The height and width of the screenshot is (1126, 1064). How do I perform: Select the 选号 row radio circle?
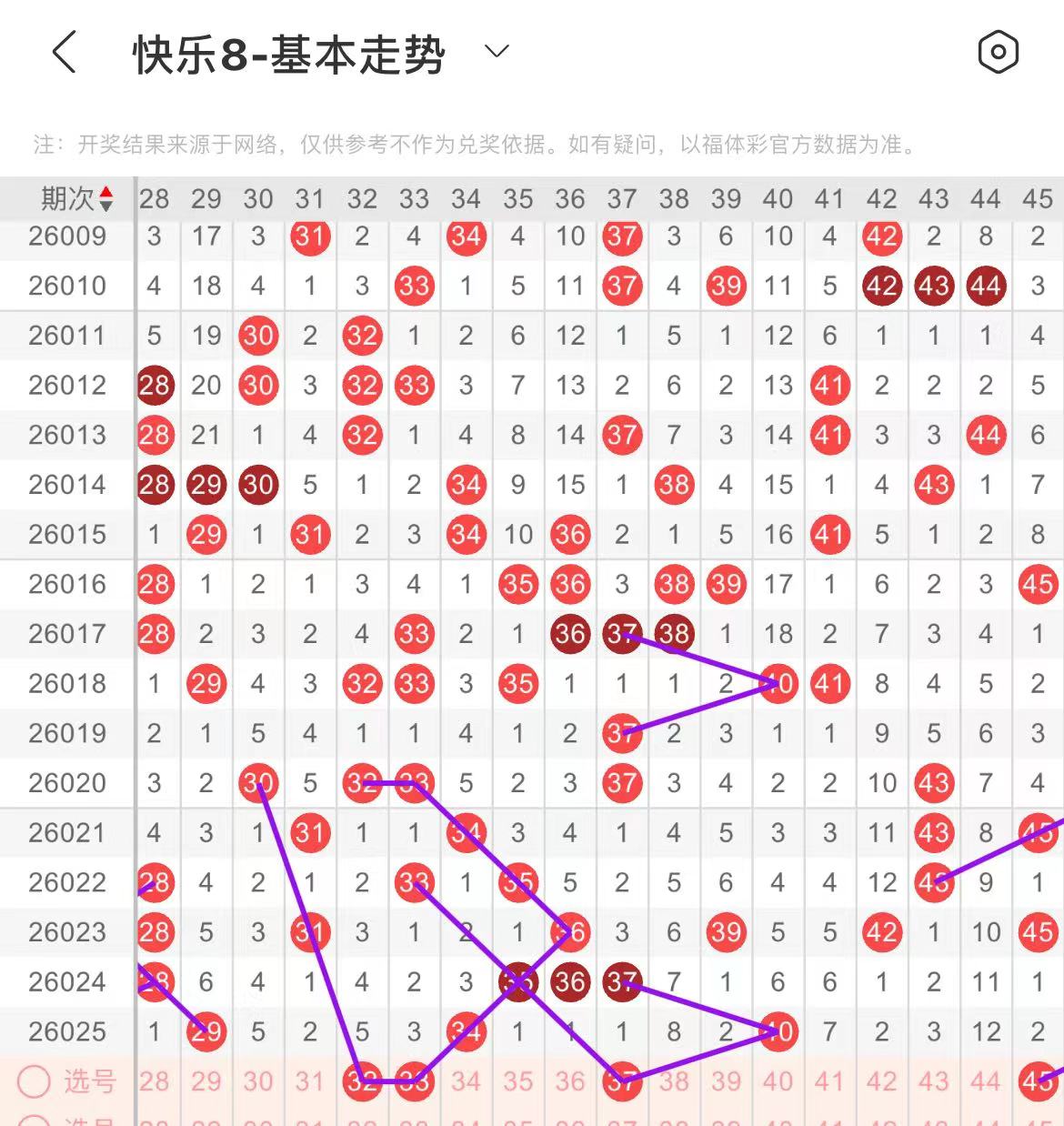pyautogui.click(x=35, y=1081)
